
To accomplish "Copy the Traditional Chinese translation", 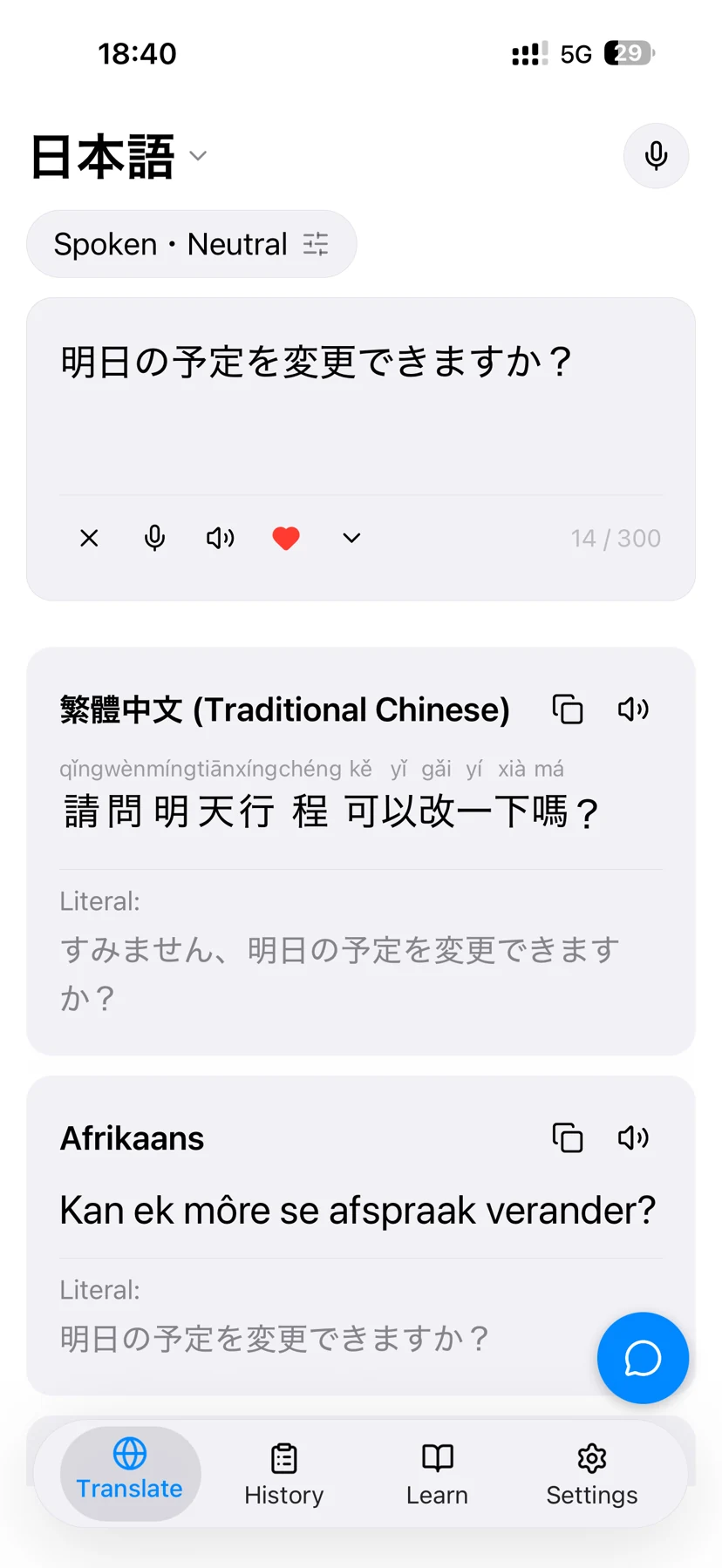I will [x=568, y=709].
